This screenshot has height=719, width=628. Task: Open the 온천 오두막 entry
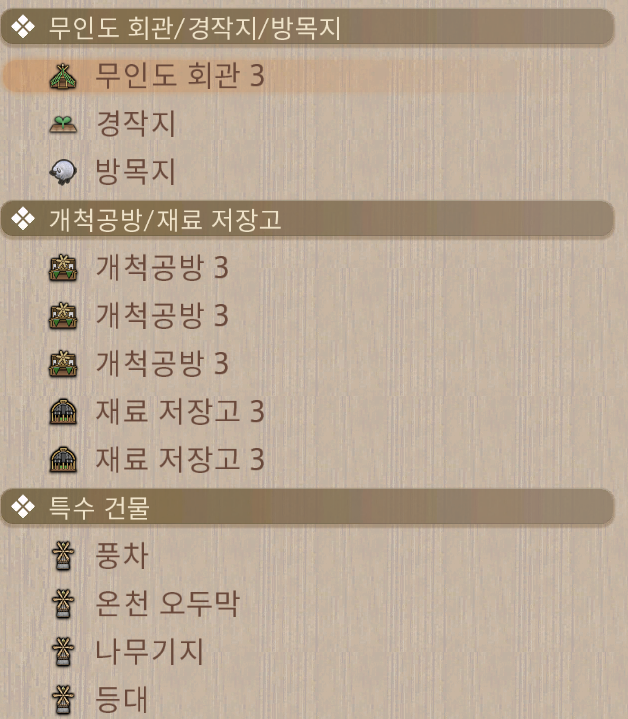click(x=167, y=604)
